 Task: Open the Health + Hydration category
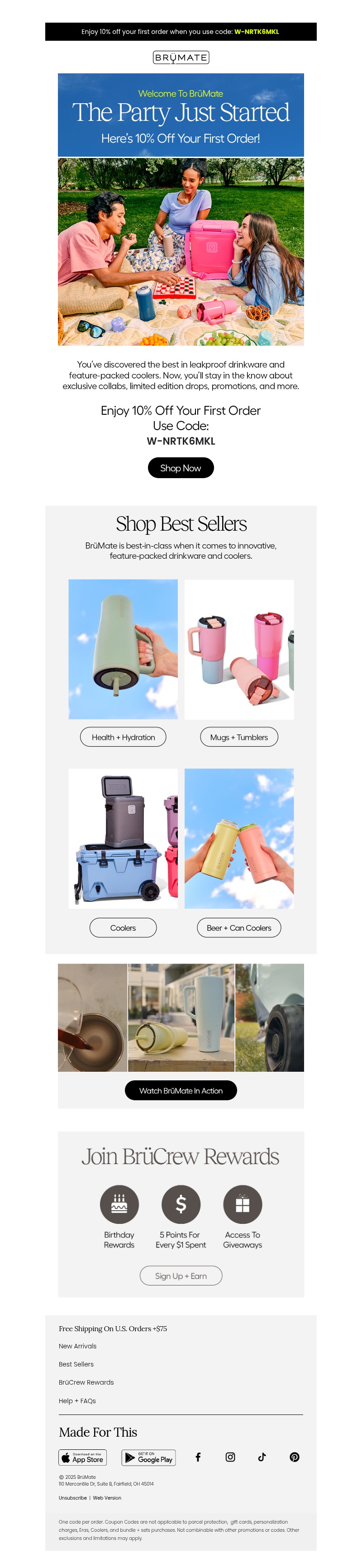click(123, 737)
